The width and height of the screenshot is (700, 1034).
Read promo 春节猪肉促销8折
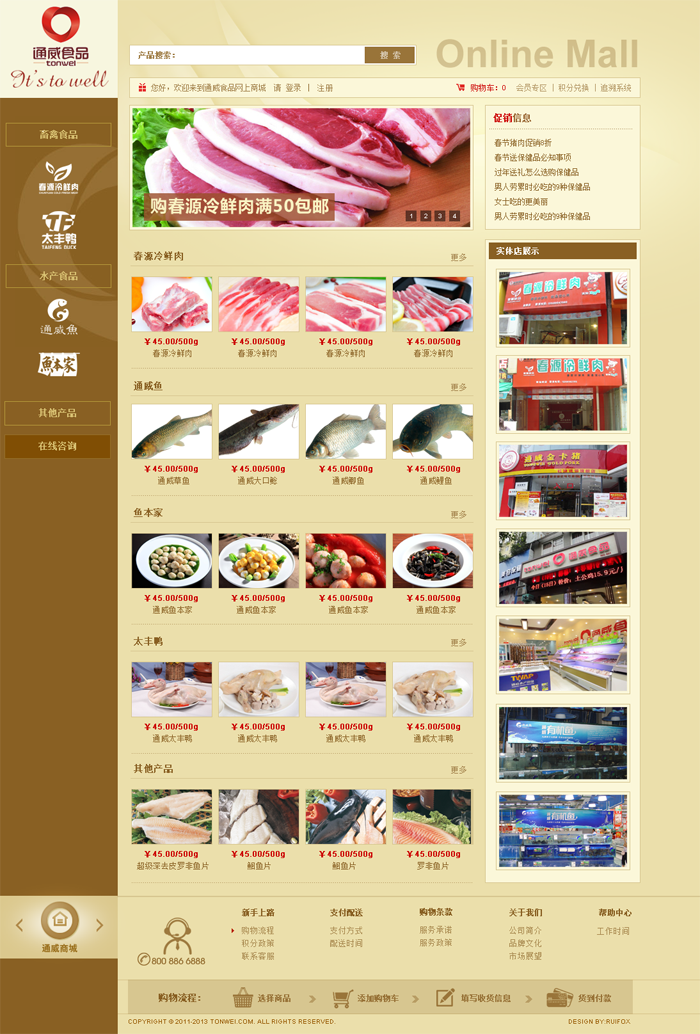(522, 143)
